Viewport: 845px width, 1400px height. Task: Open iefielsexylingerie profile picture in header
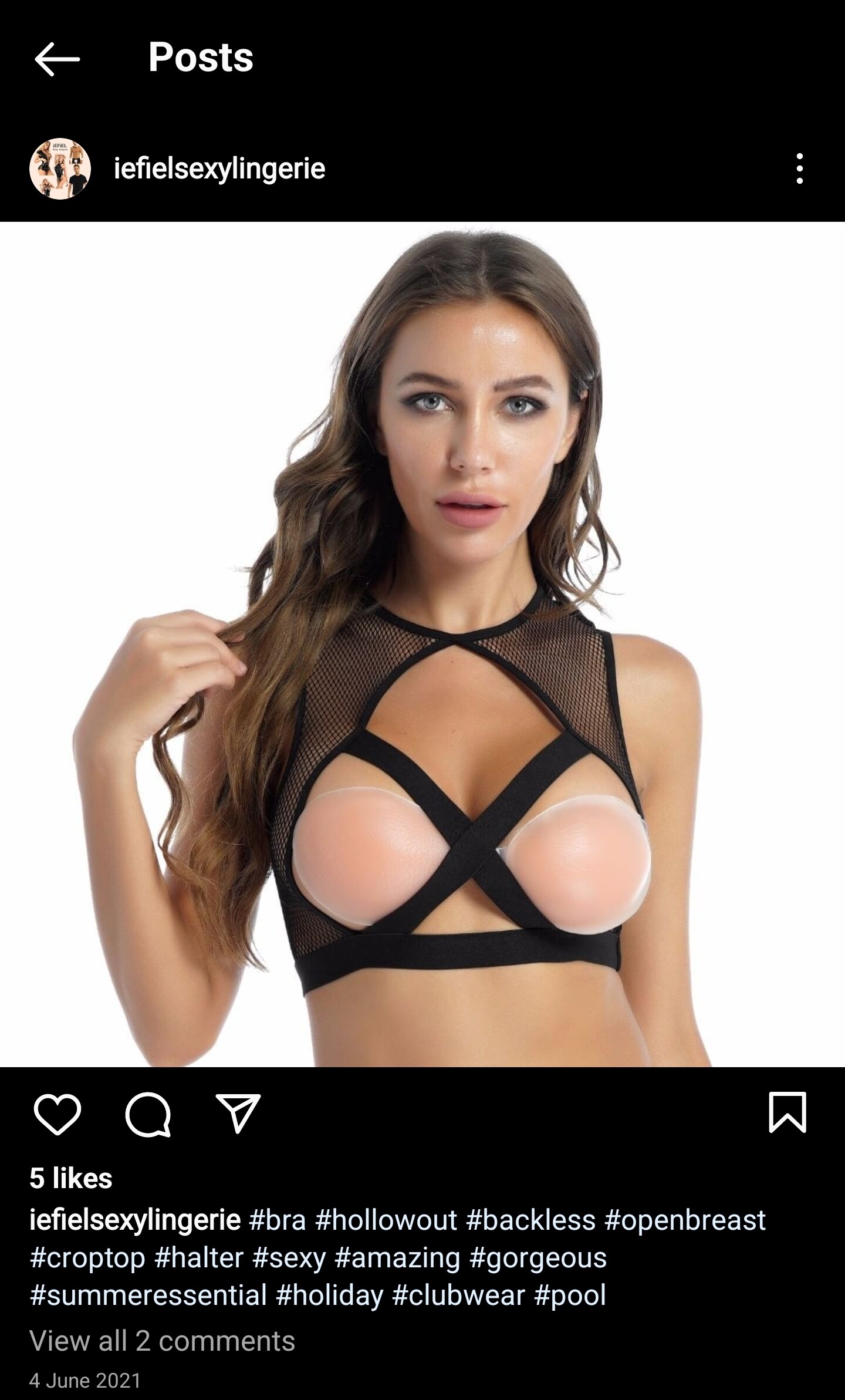click(60, 169)
